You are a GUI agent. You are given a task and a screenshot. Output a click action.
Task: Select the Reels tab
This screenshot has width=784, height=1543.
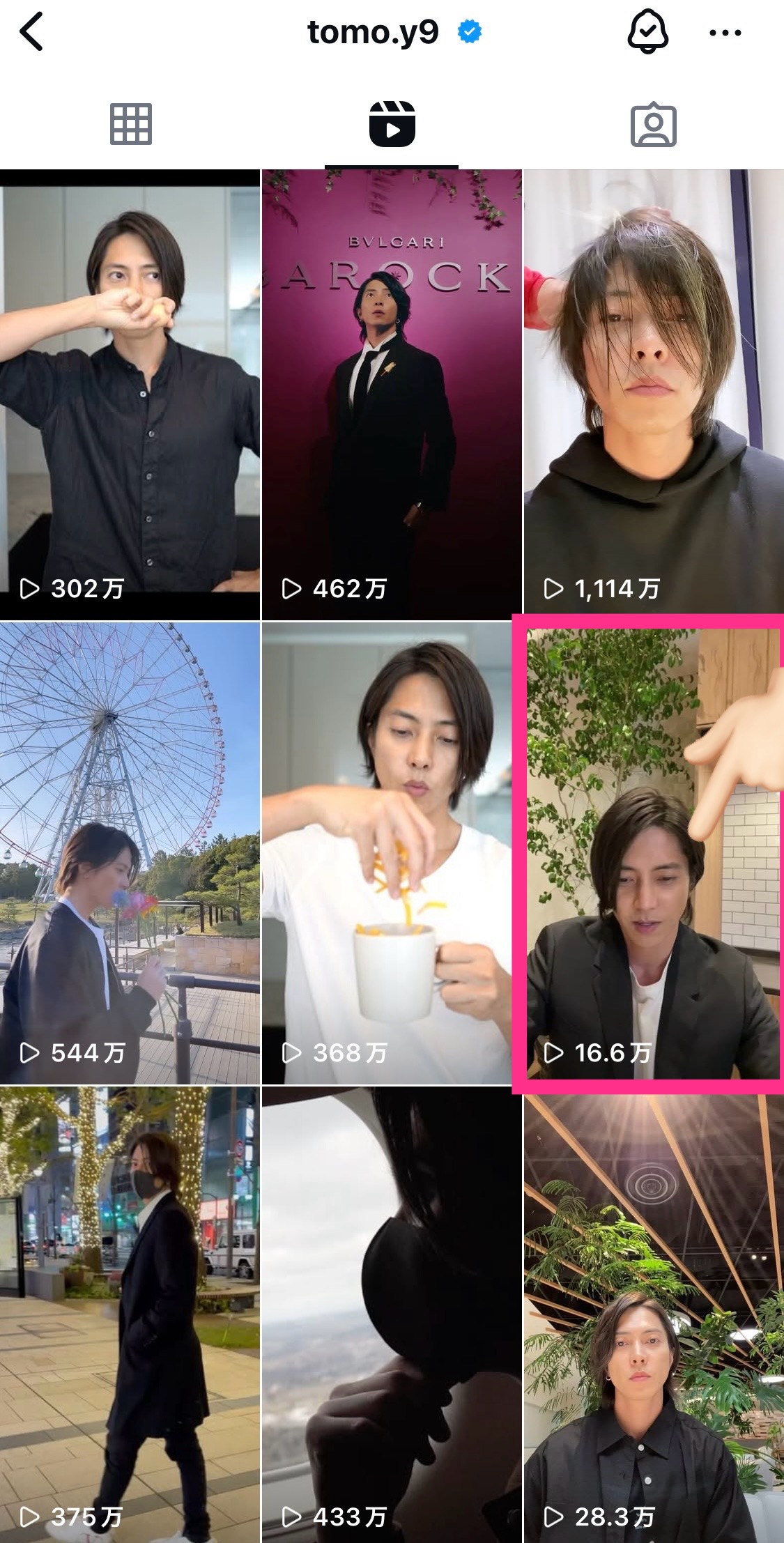click(392, 125)
